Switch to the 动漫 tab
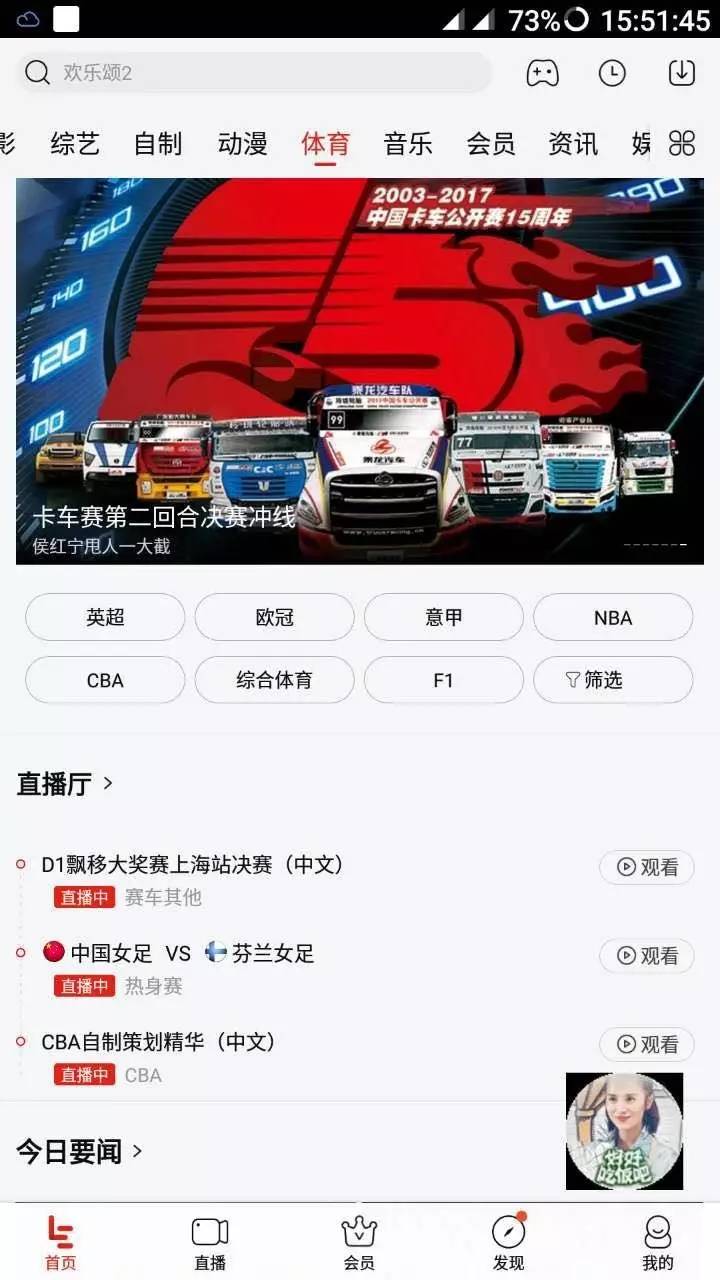The width and height of the screenshot is (720, 1280). [240, 144]
